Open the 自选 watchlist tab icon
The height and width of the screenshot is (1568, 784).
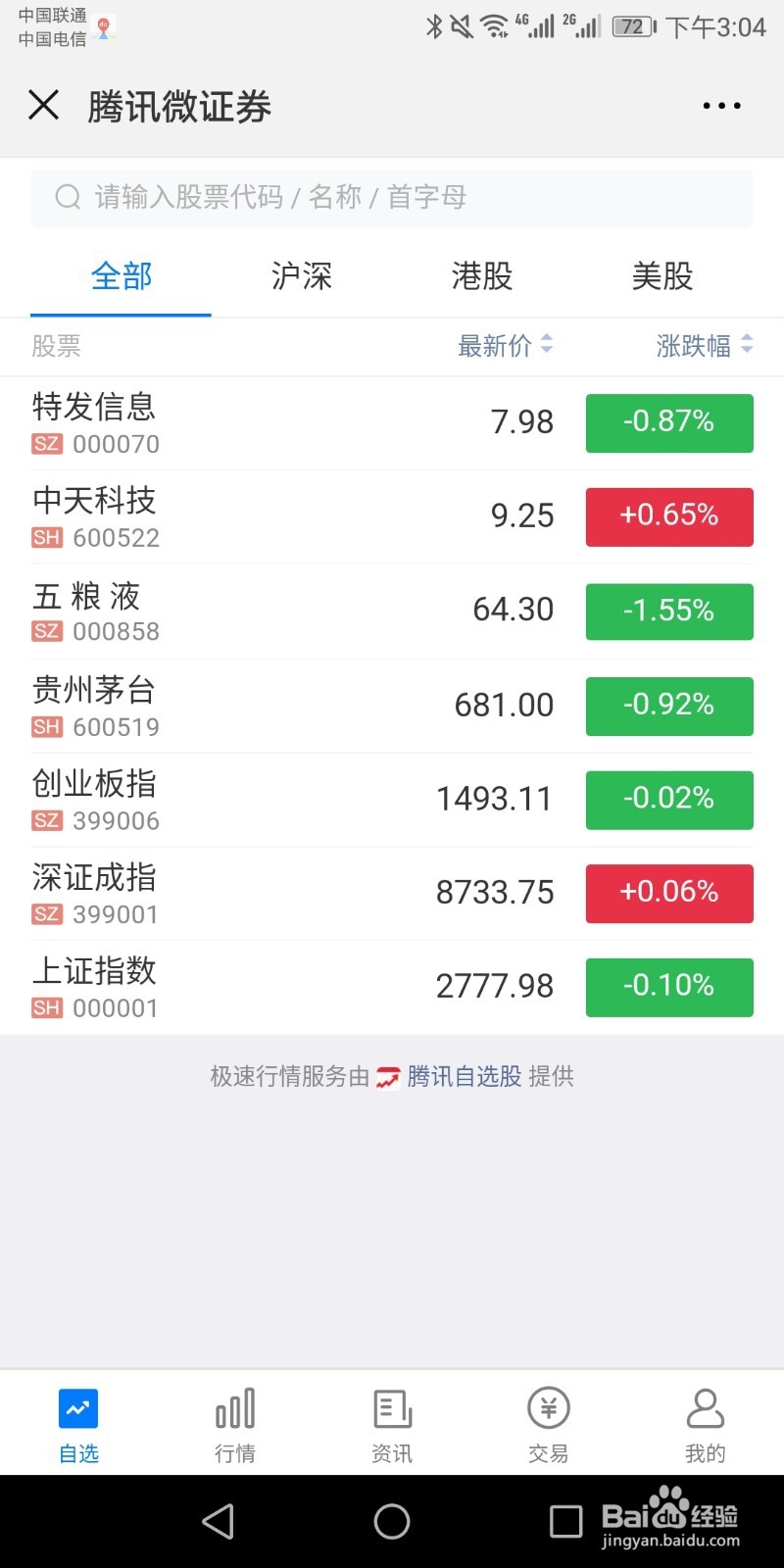pyautogui.click(x=77, y=1421)
